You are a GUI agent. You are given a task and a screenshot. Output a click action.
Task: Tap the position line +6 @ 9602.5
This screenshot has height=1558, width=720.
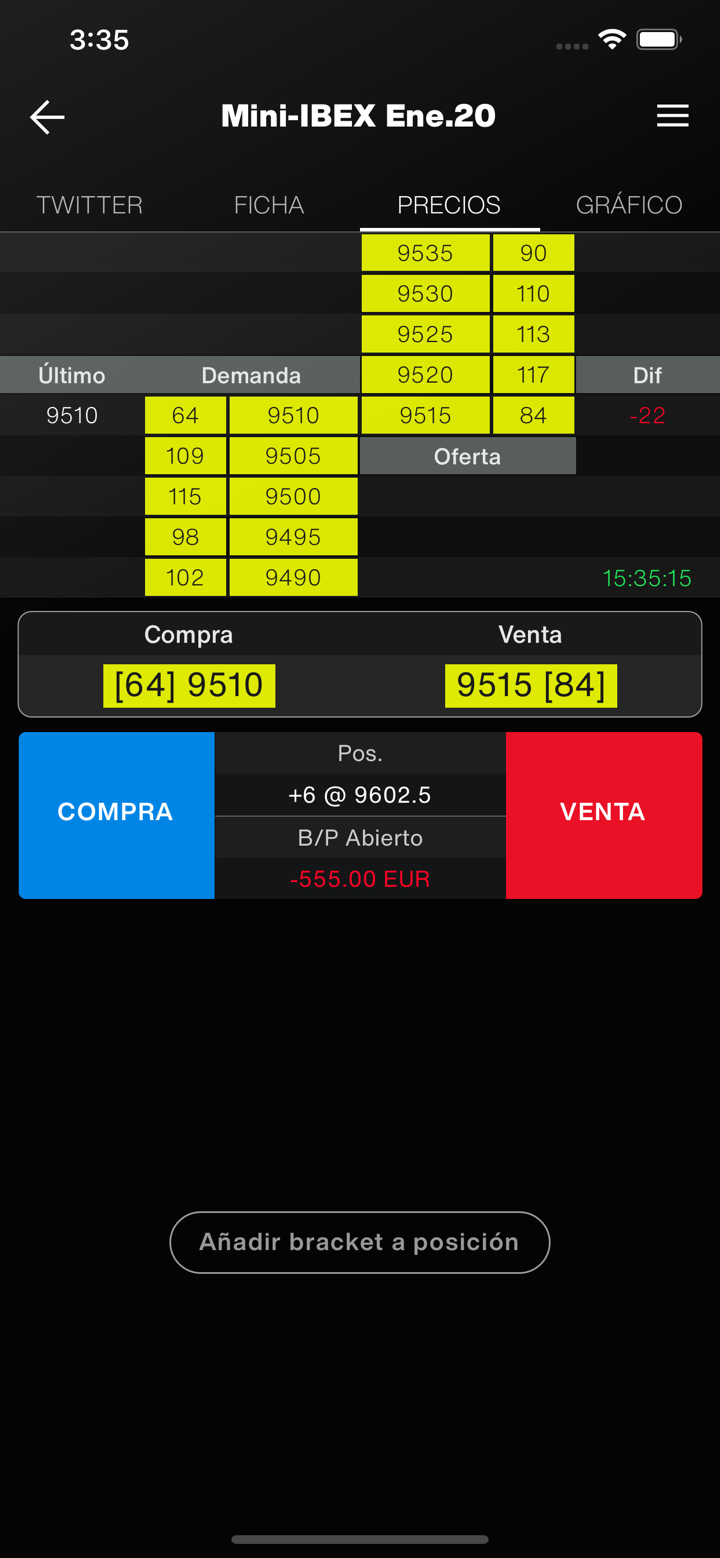[360, 795]
